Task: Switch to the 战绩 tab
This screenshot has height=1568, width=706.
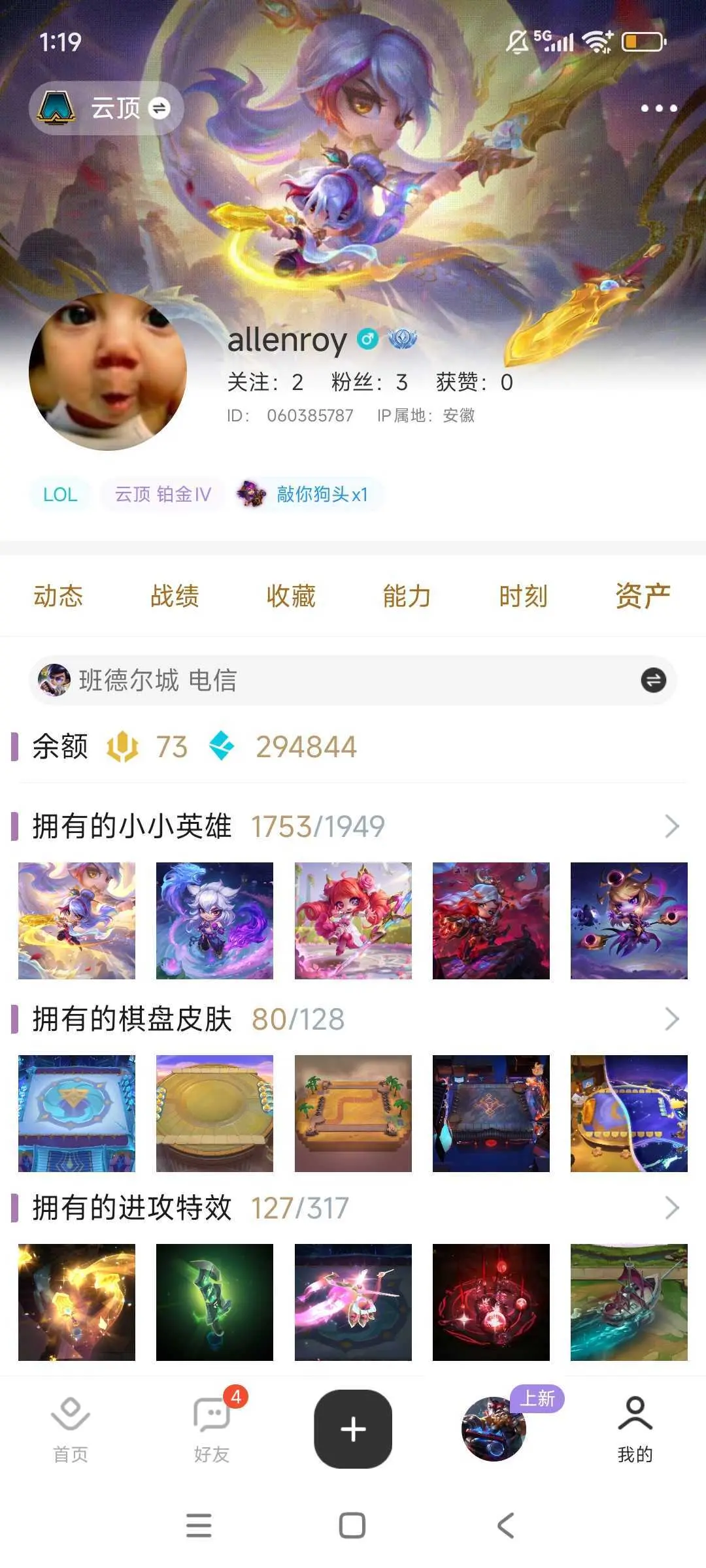Action: pos(175,596)
